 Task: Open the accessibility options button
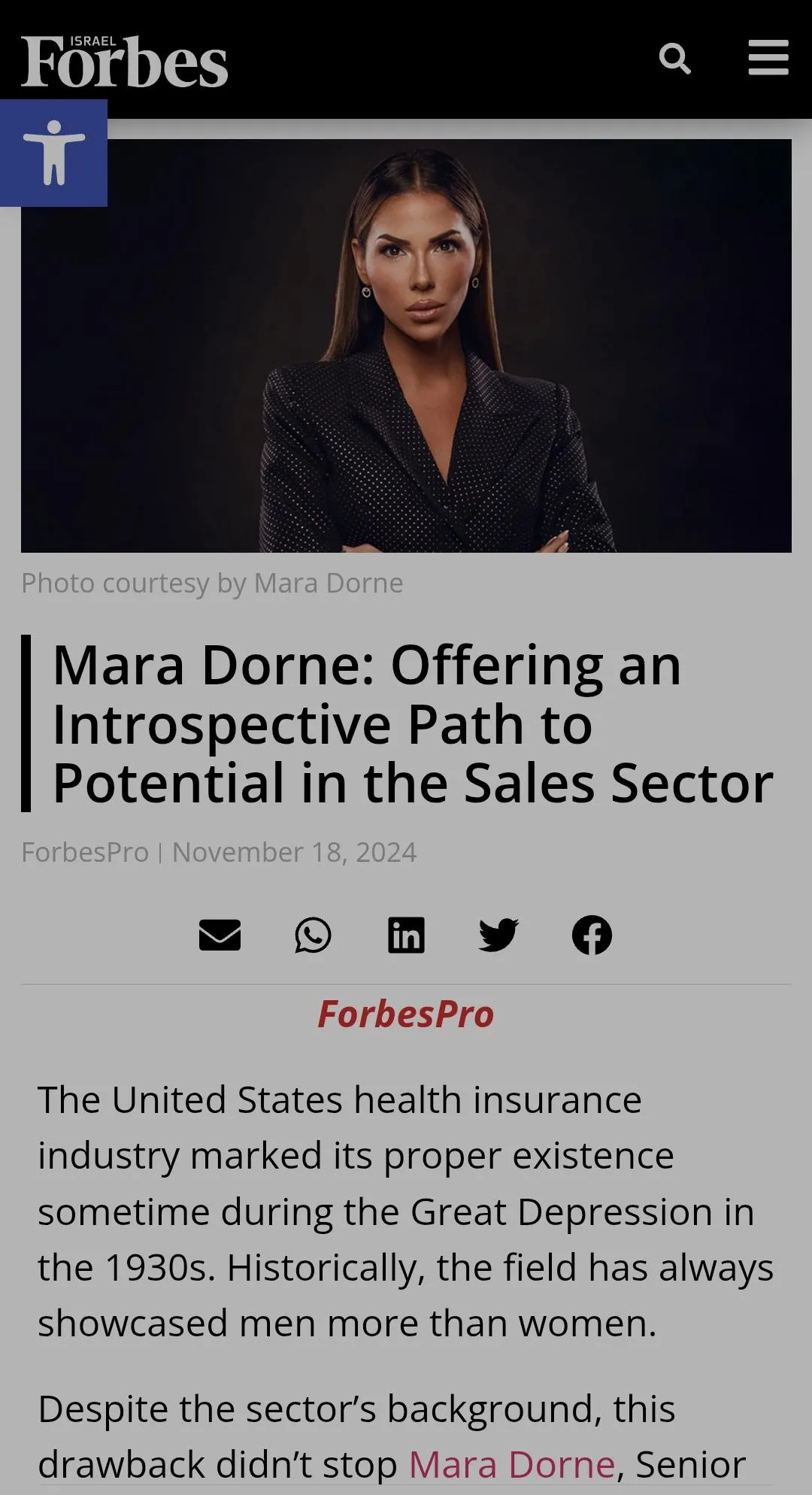[53, 153]
